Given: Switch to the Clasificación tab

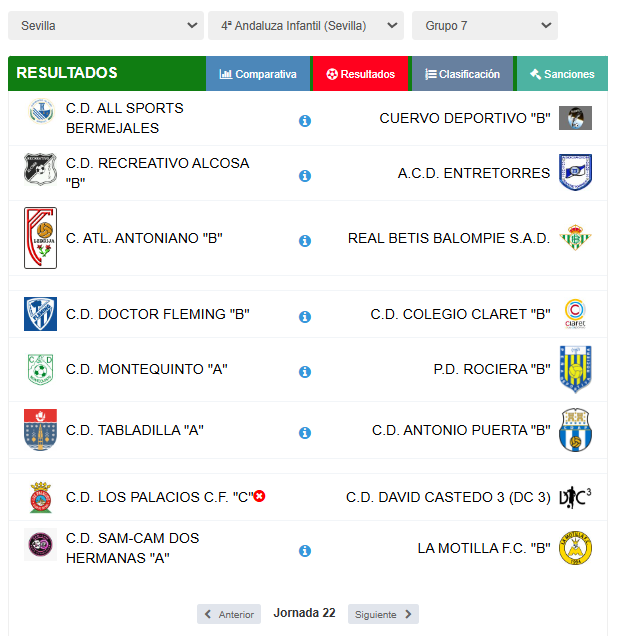Looking at the screenshot, I should pyautogui.click(x=462, y=74).
